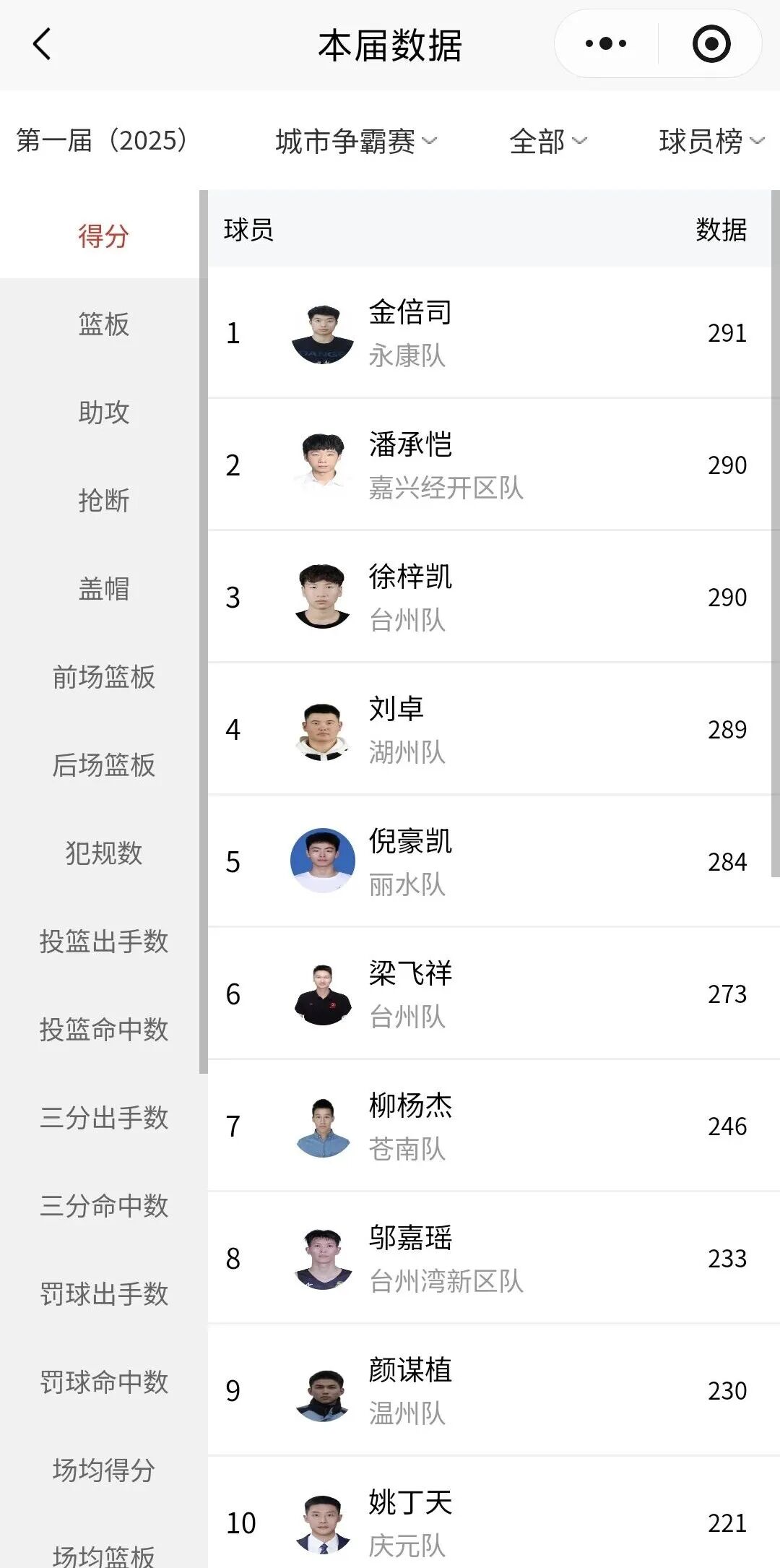Expand the 城市争霸赛 dropdown
This screenshot has height=1568, width=780.
tap(356, 141)
